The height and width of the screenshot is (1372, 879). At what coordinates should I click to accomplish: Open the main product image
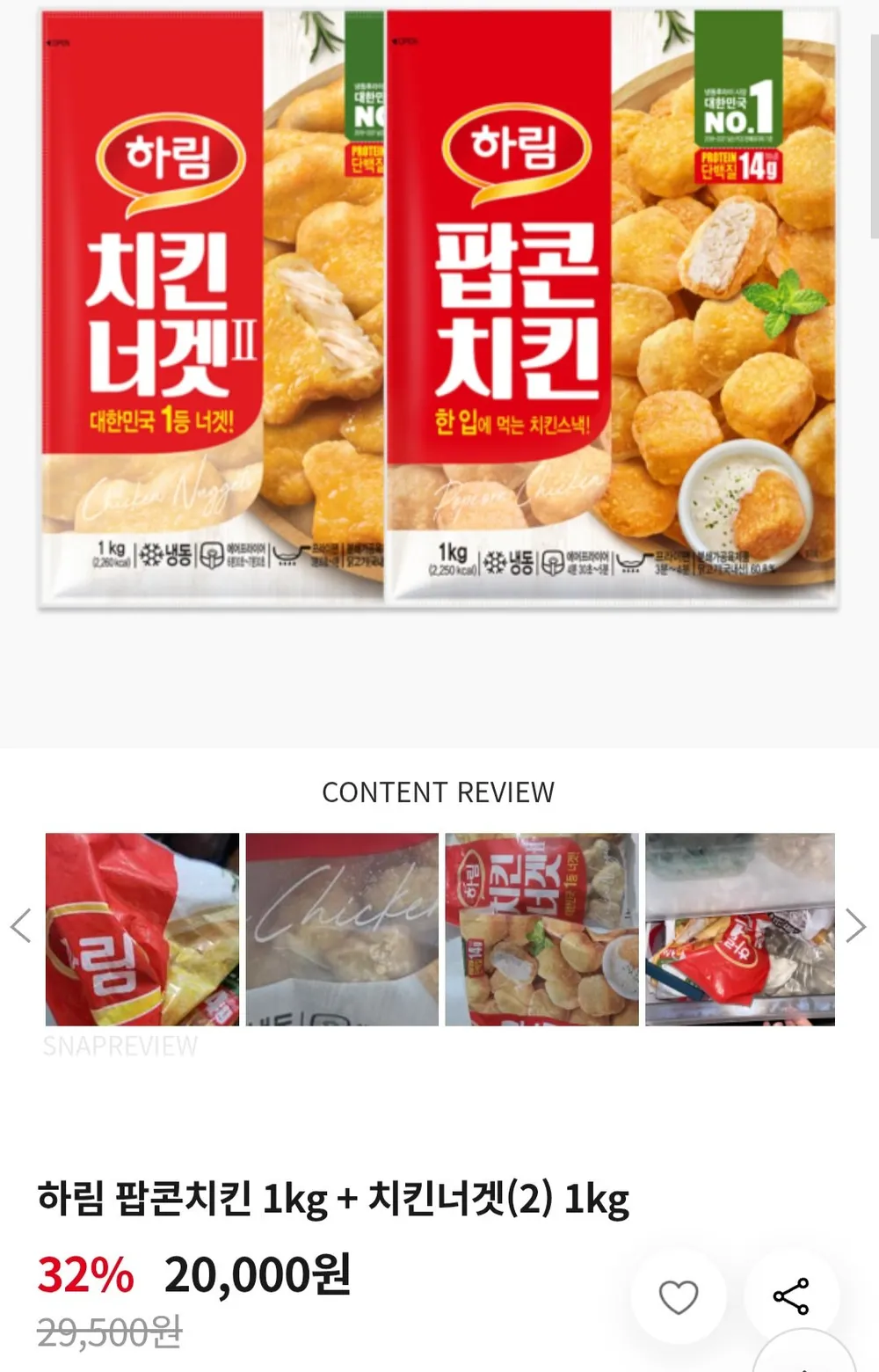point(439,308)
